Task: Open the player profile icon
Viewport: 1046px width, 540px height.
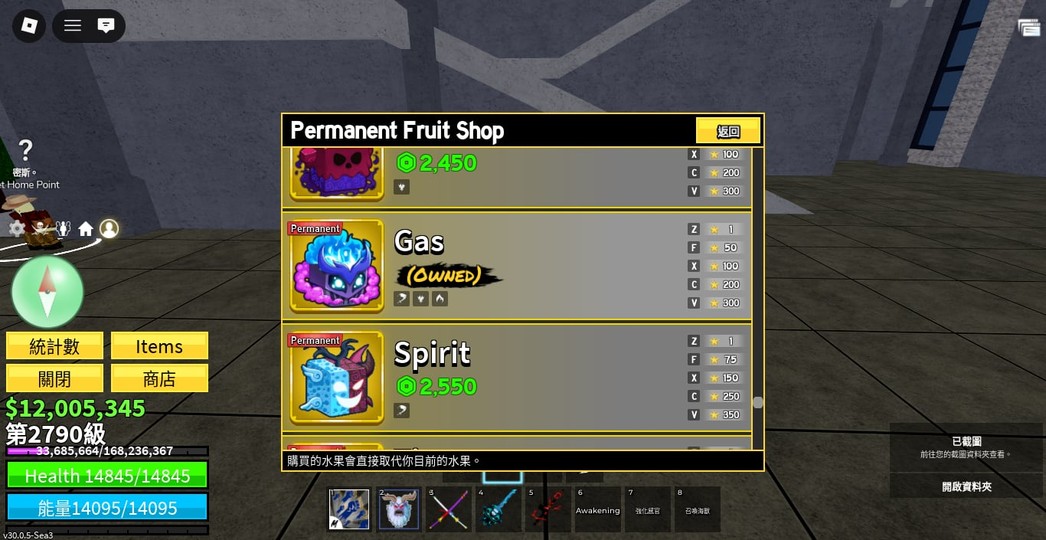Action: (109, 229)
